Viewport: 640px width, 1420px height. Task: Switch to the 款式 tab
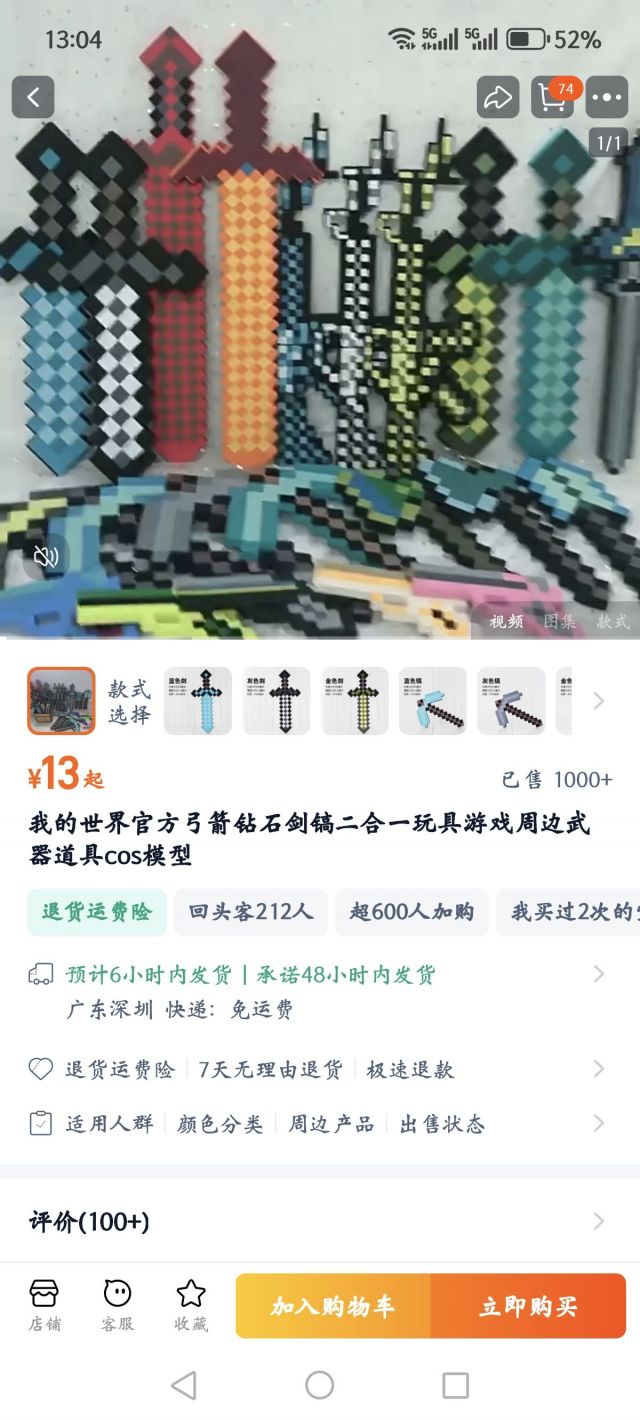coord(613,621)
